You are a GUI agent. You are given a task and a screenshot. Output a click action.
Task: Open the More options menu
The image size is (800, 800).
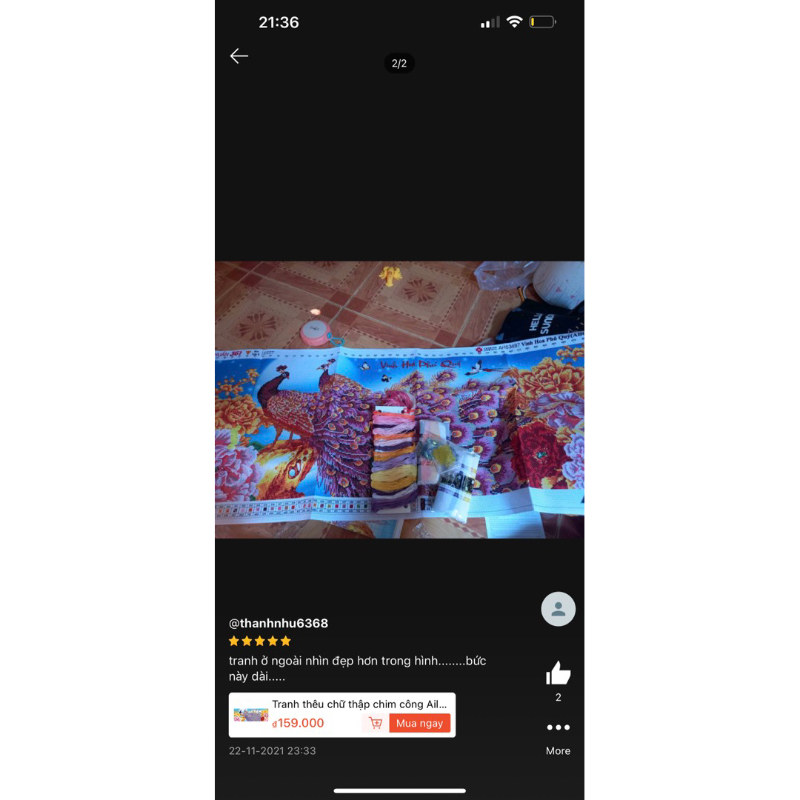pos(558,728)
